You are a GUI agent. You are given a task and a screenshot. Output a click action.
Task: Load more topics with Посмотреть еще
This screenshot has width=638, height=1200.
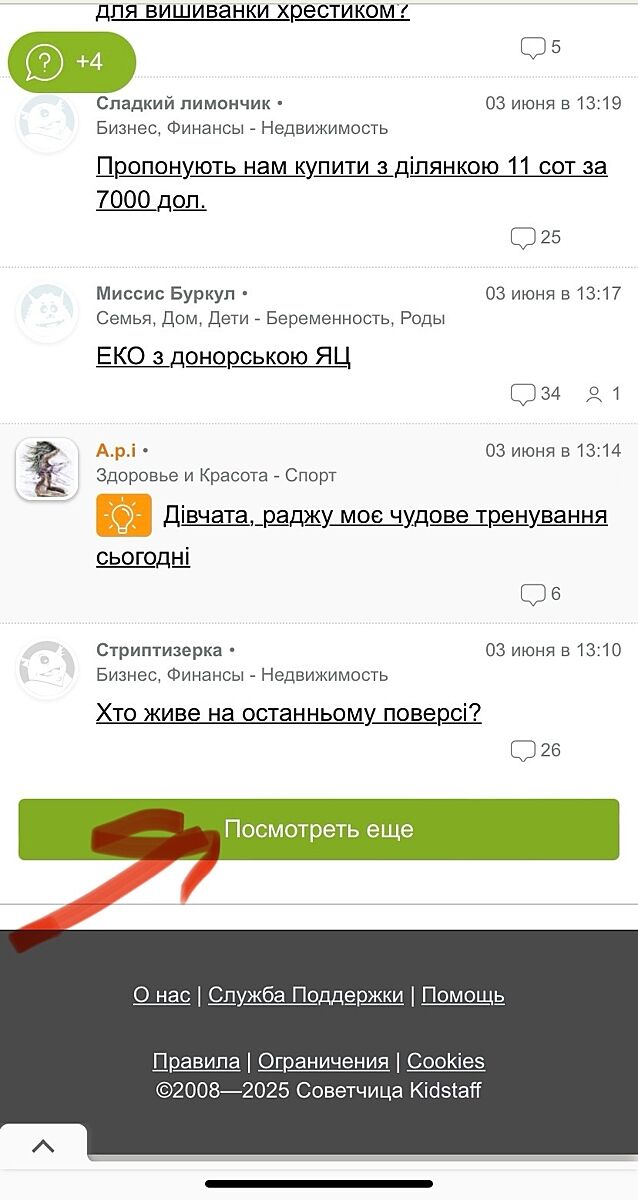point(318,829)
